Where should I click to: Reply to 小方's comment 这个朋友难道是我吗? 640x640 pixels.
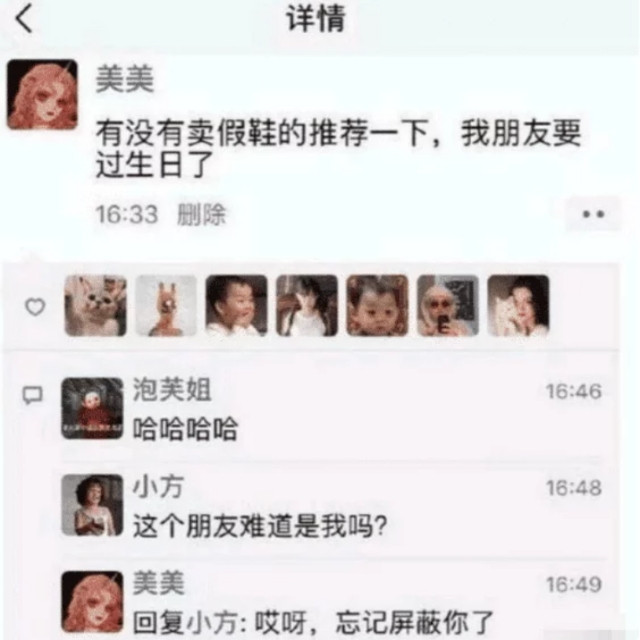pos(260,526)
